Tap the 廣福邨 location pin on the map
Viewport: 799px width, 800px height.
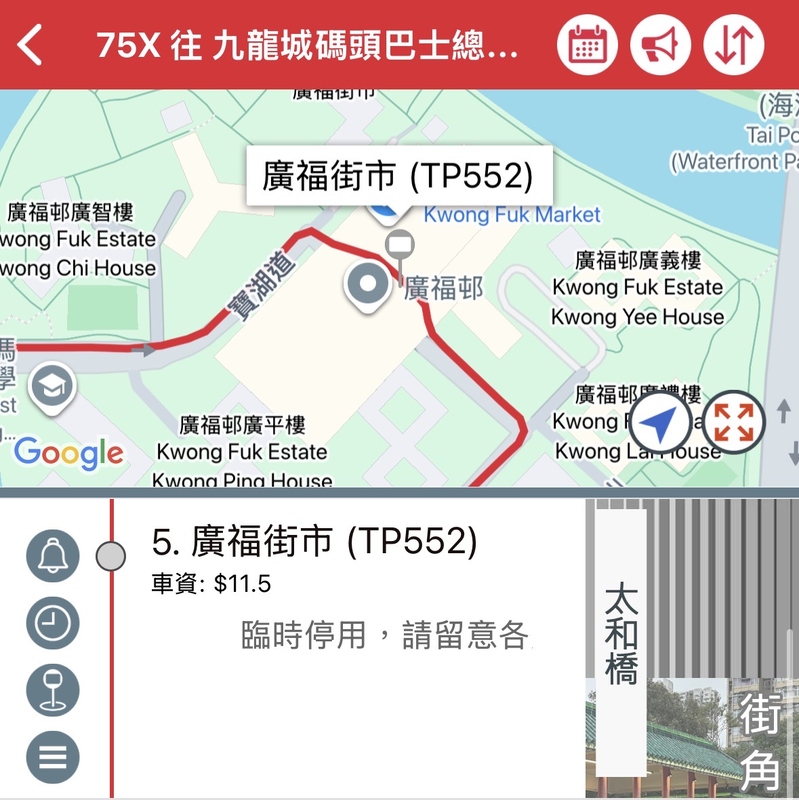tap(368, 285)
